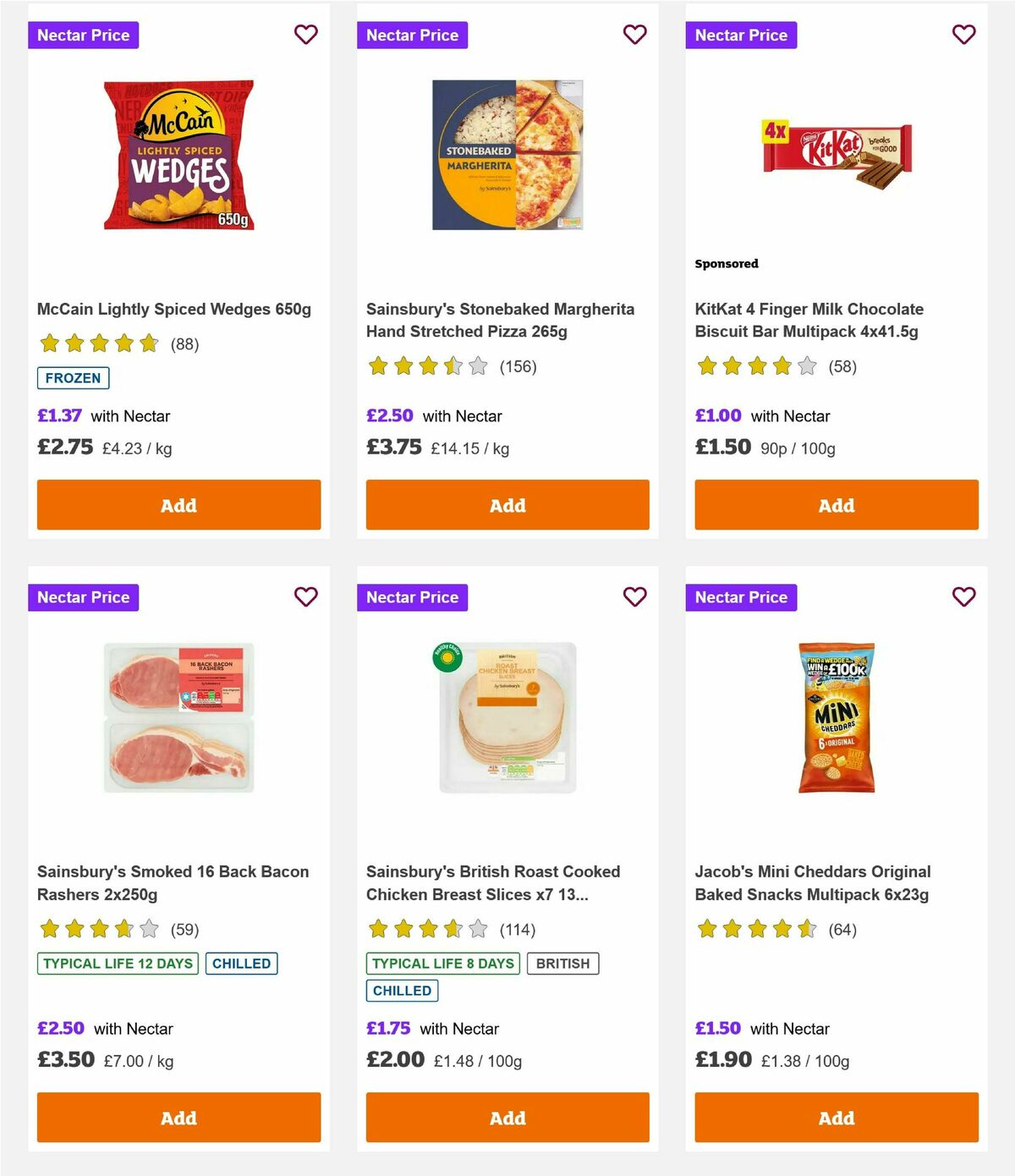Add Mini Cheddars to the trolley

point(836,1118)
